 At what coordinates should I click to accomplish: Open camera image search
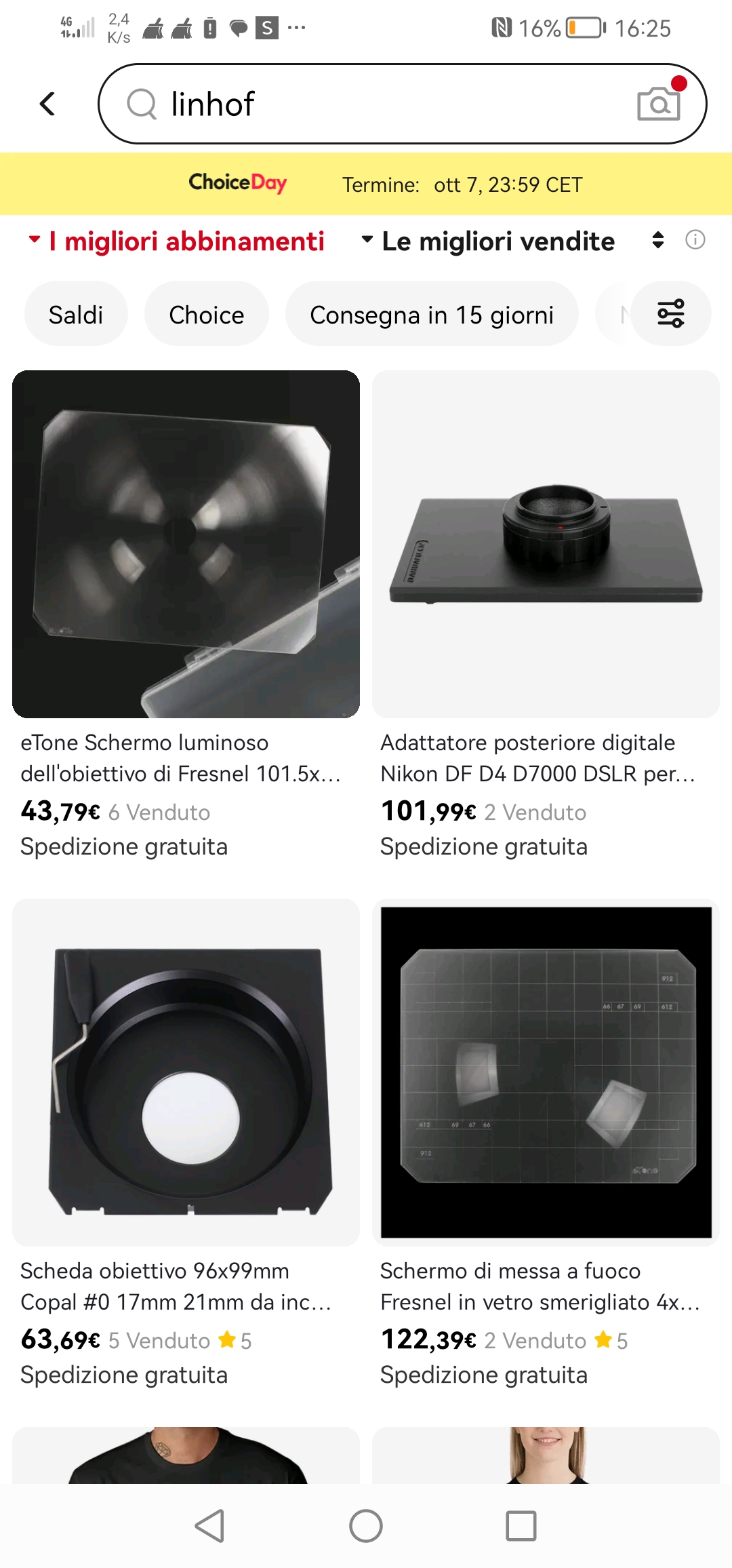(x=658, y=104)
